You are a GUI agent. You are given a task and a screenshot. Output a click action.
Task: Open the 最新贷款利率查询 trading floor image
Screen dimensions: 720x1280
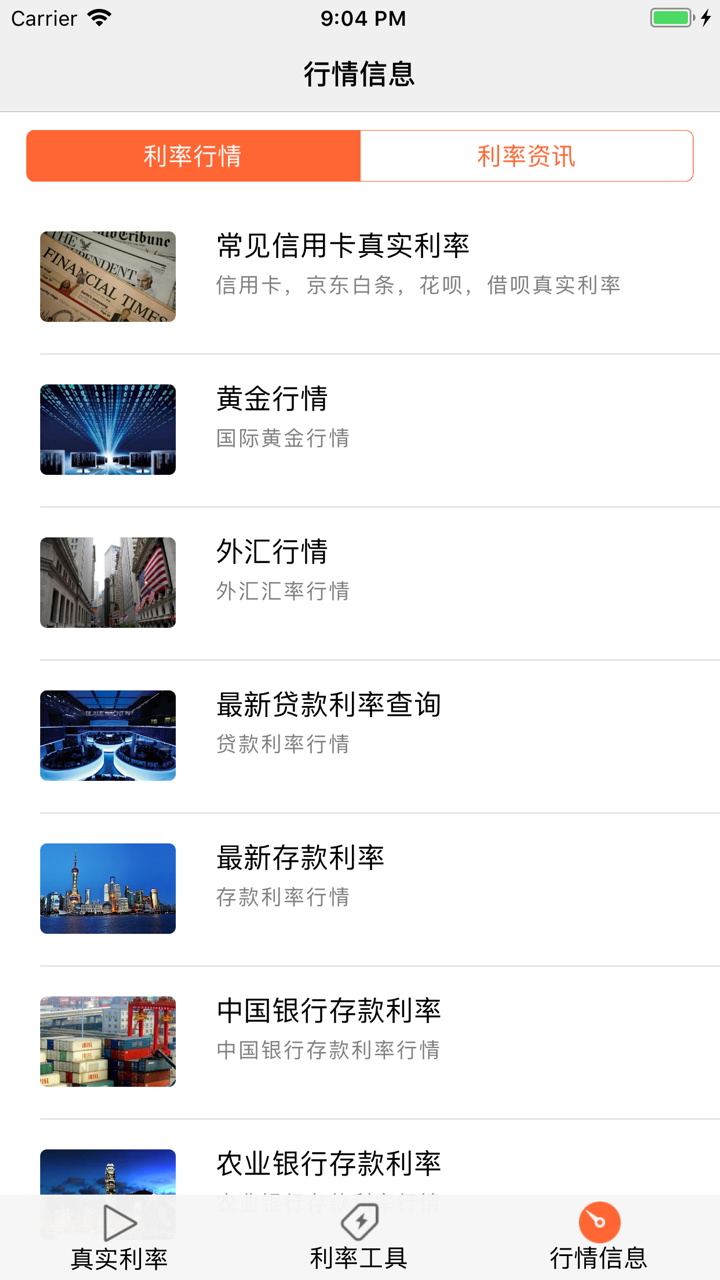(x=107, y=735)
